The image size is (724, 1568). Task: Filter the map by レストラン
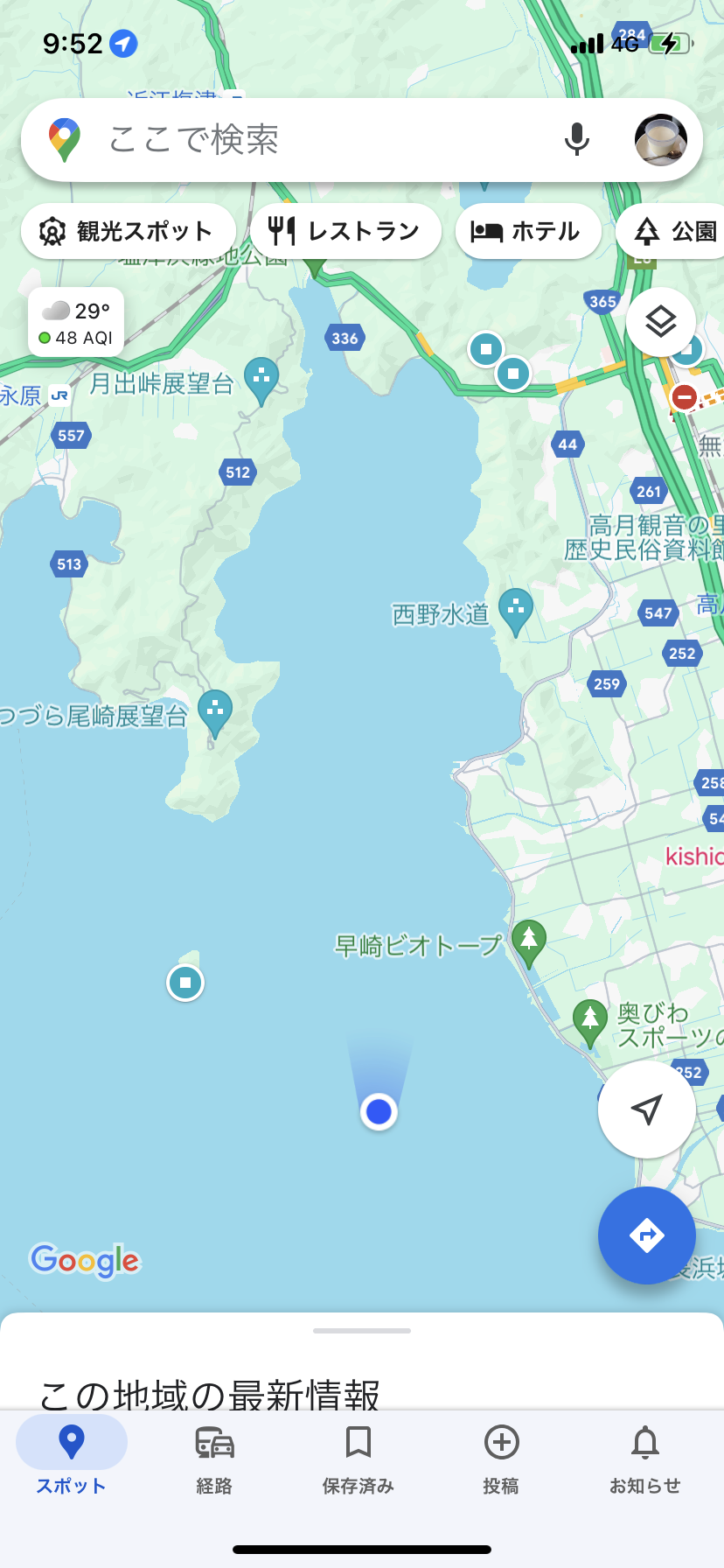pyautogui.click(x=345, y=231)
